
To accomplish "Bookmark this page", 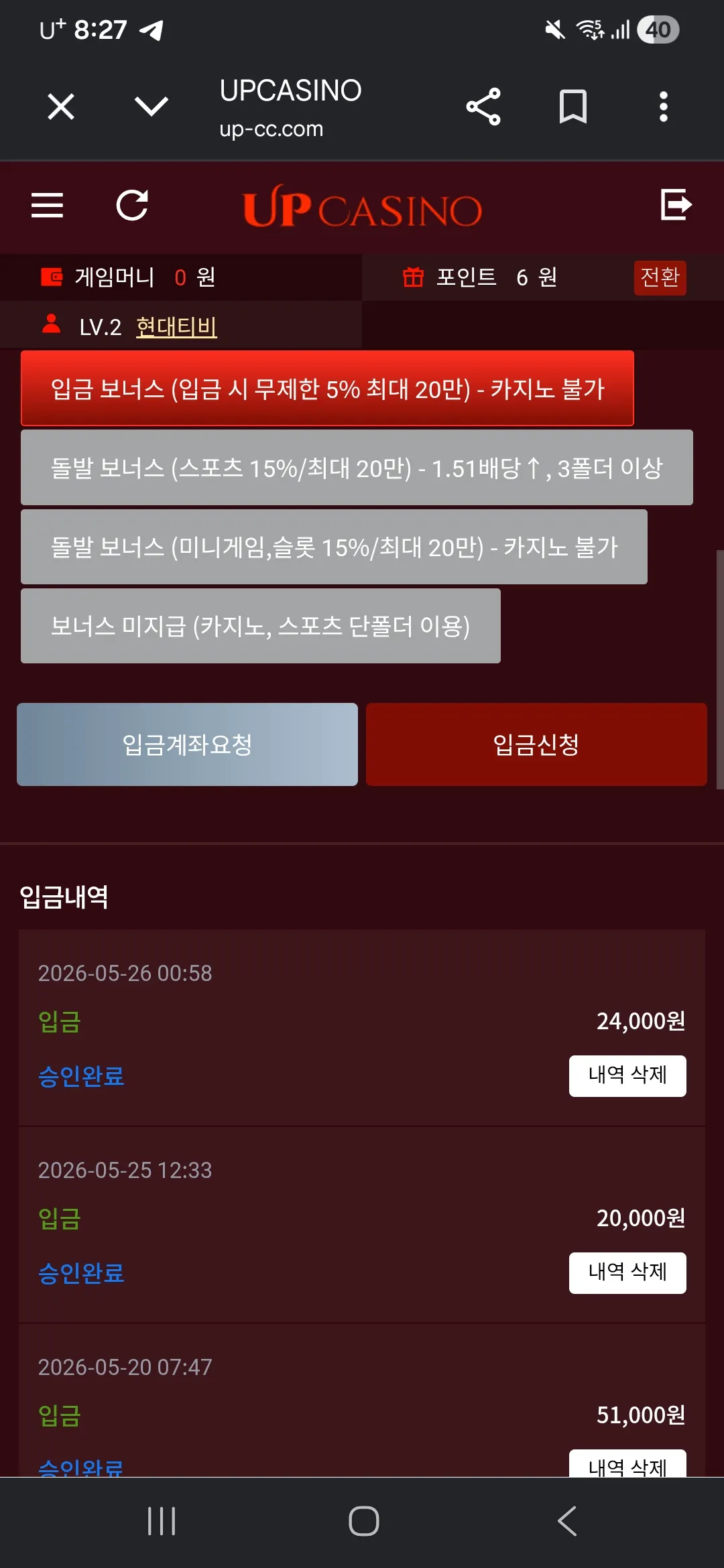I will [573, 107].
